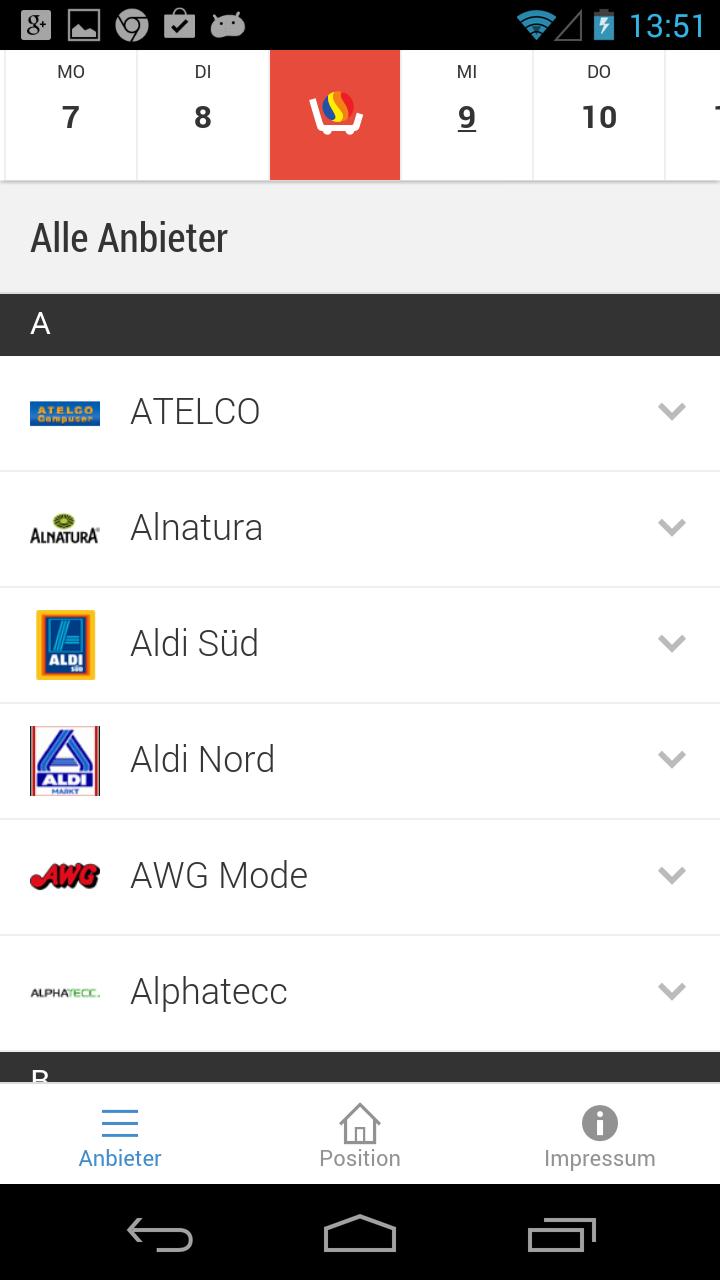Open the Impressum tab

[x=600, y=1137]
